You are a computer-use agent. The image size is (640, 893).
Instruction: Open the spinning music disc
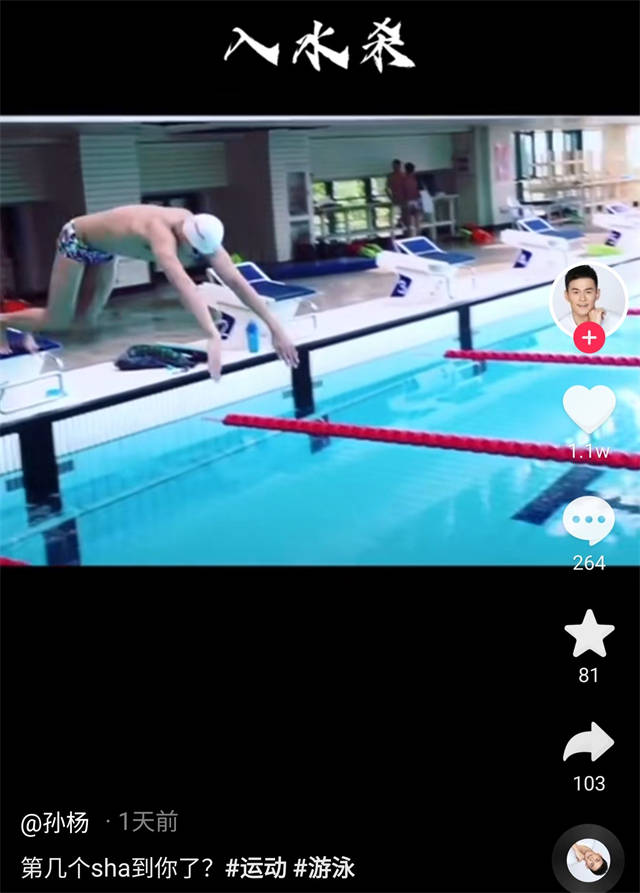coord(588,859)
